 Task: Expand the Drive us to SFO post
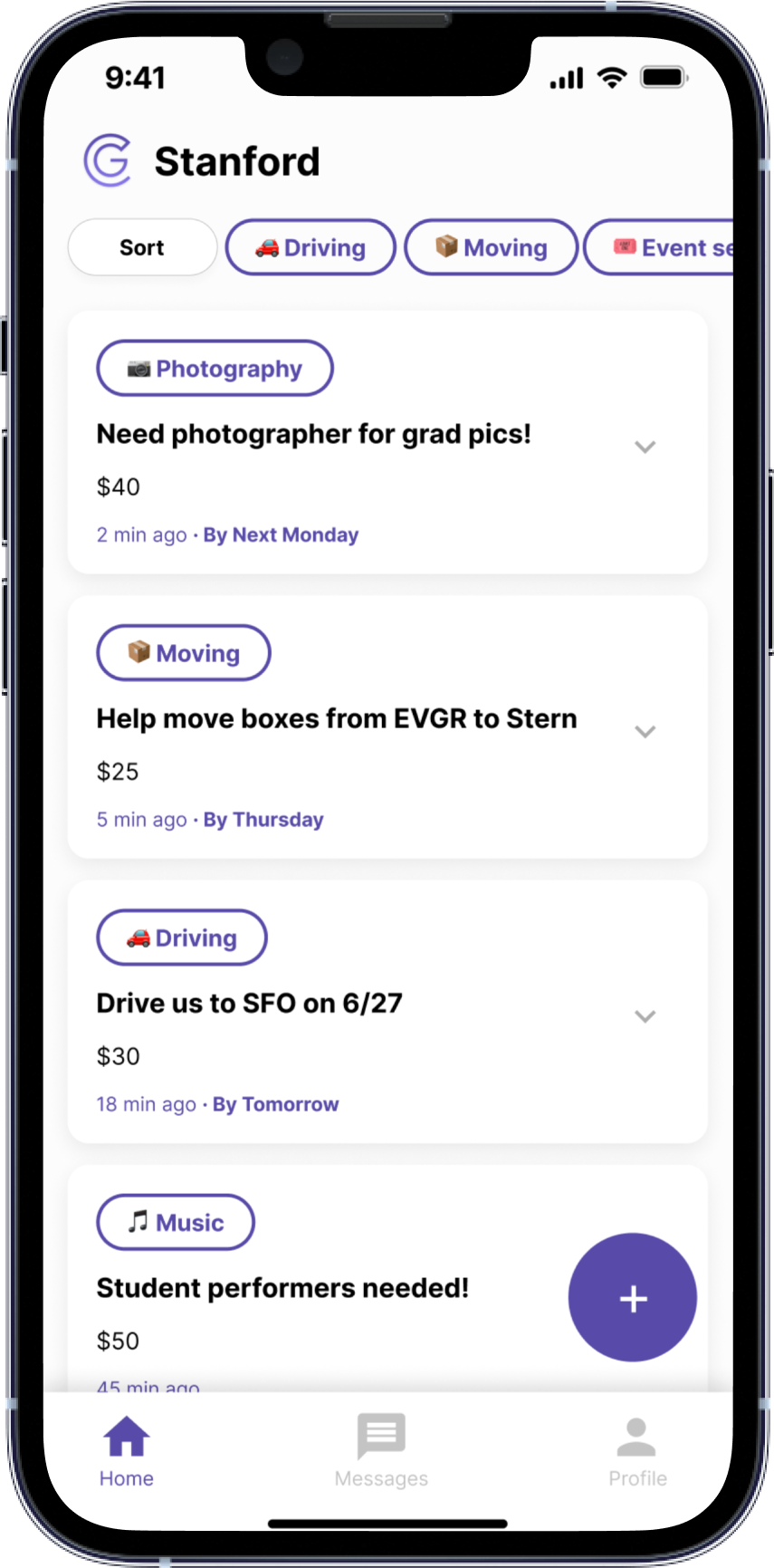645,1016
